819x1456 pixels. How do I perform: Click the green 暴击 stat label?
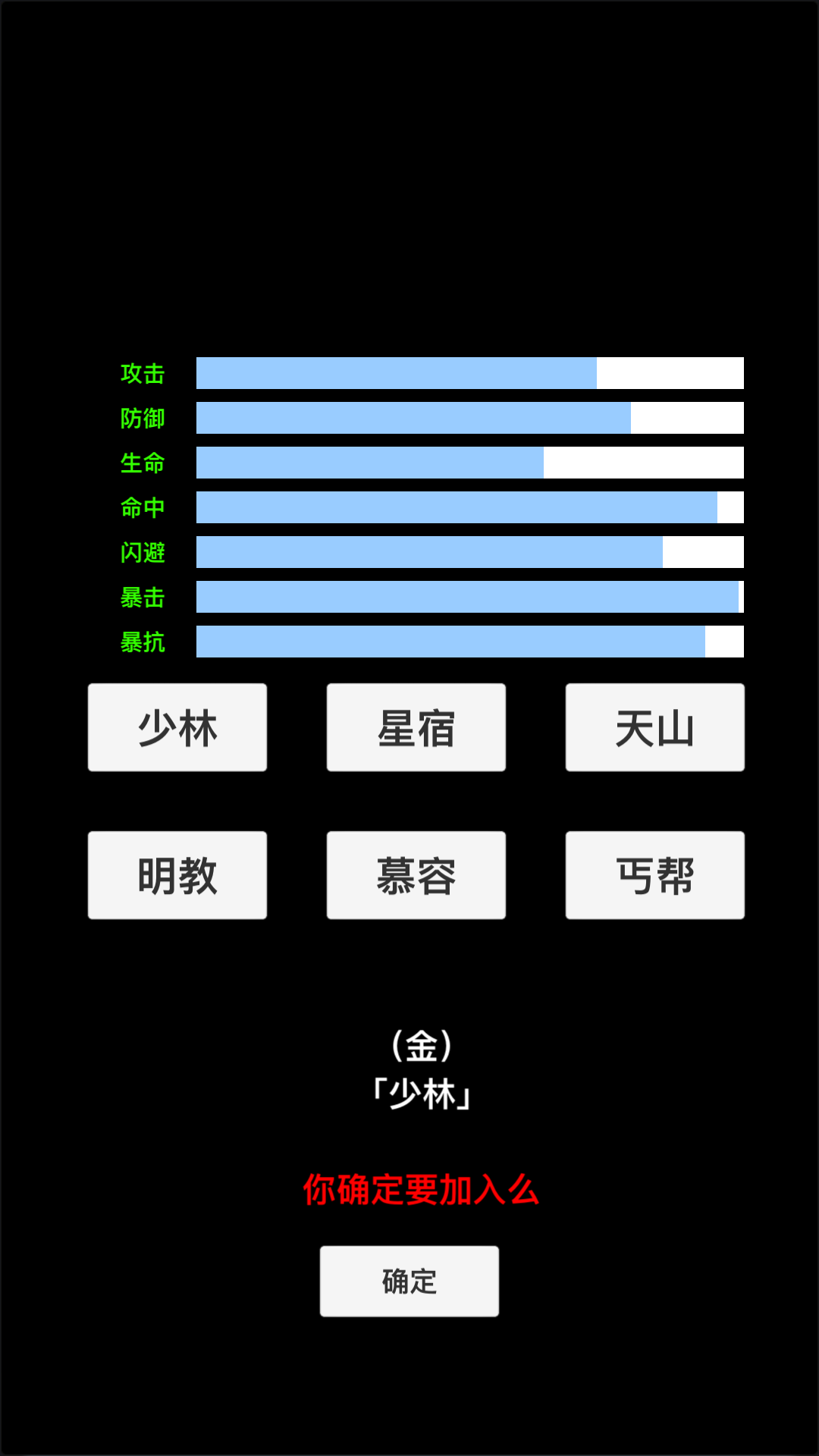[141, 597]
